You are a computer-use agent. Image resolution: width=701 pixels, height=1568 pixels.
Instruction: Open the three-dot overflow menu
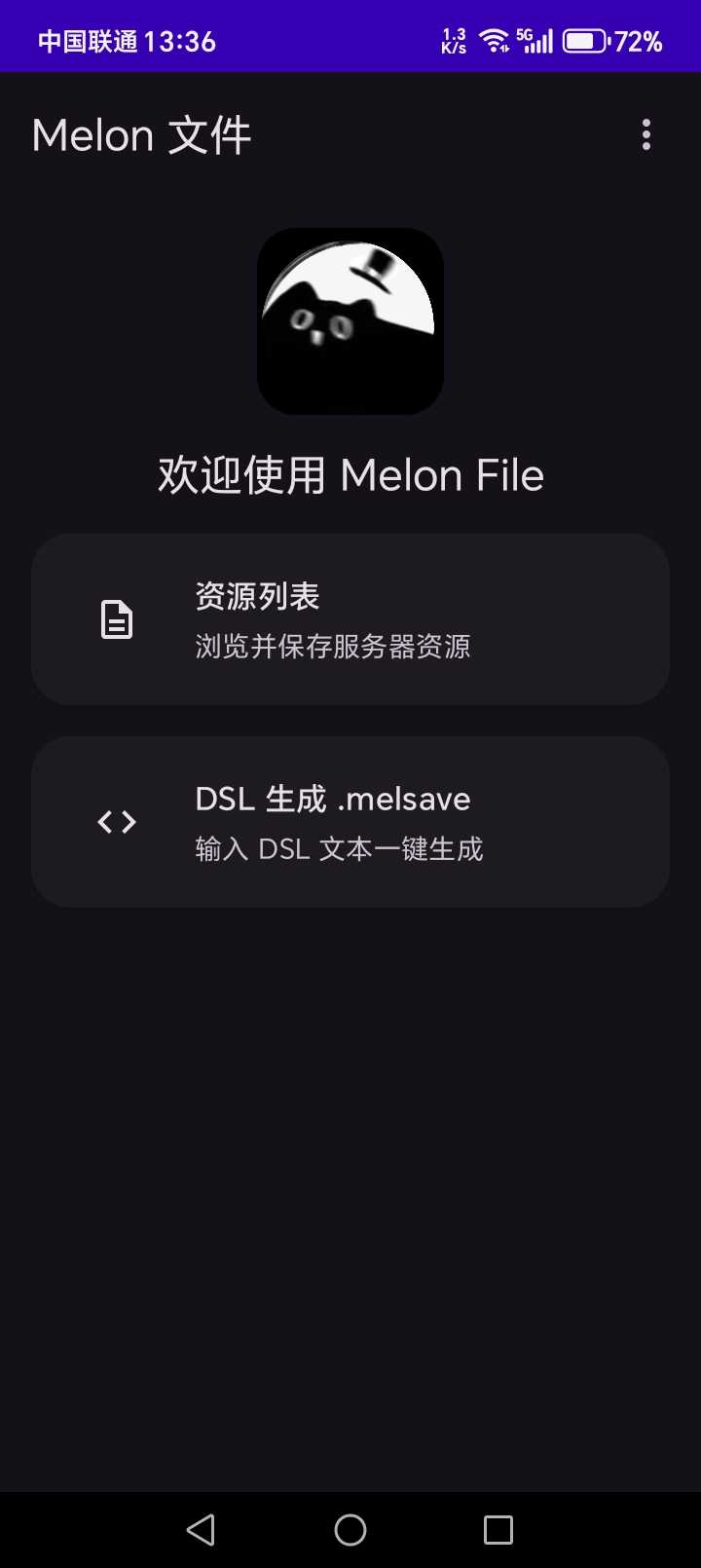point(646,135)
